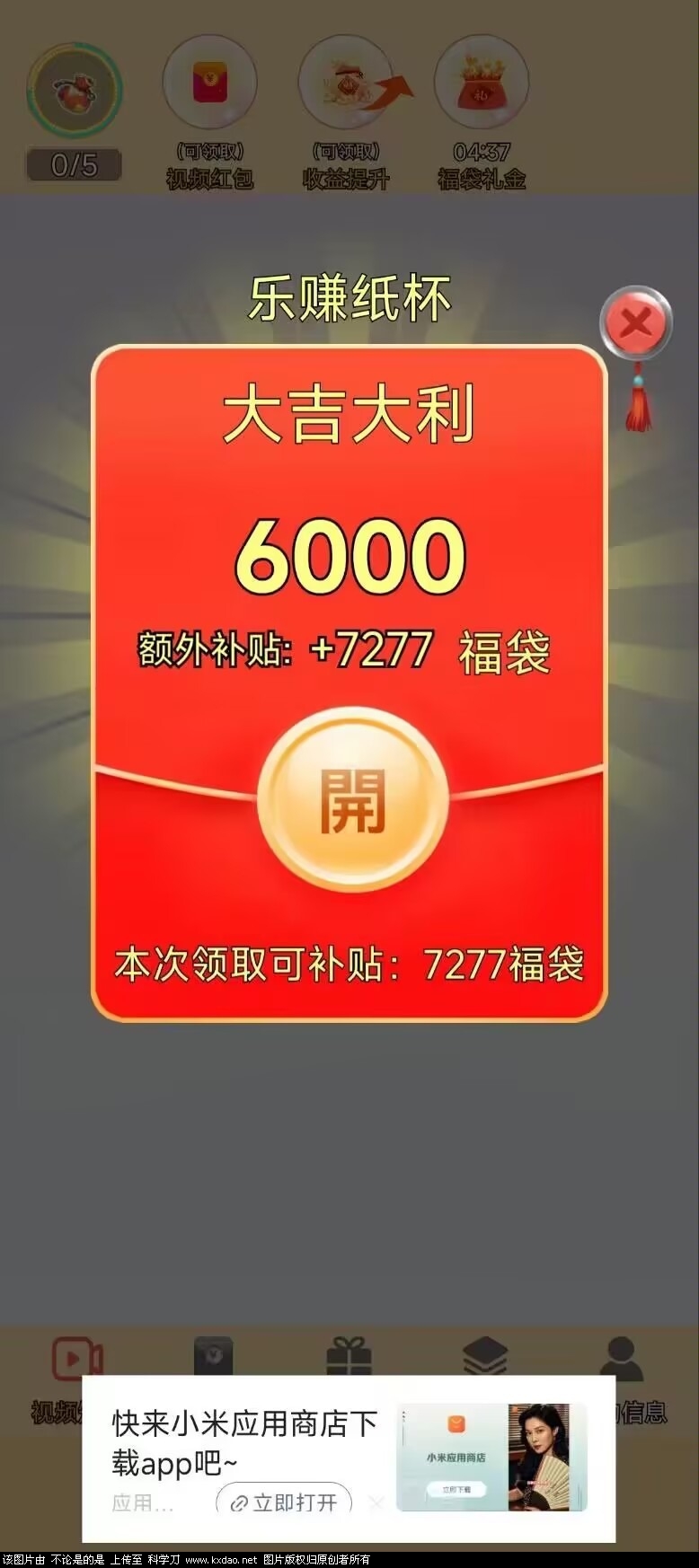Tap 立即打开 in the Xiaomi app store banner
The image size is (699, 1568).
point(284,1502)
